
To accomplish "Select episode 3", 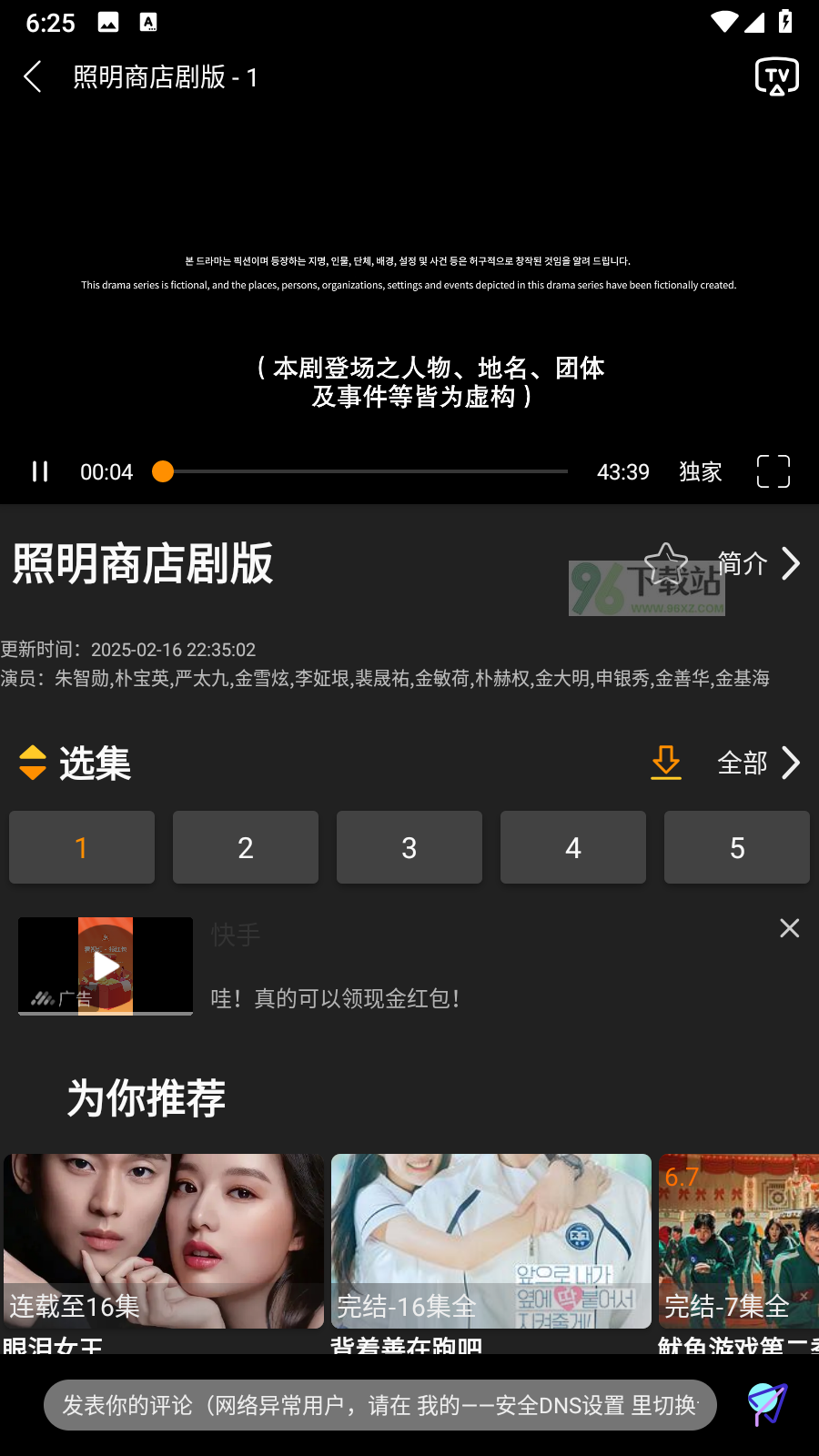I will coord(409,847).
